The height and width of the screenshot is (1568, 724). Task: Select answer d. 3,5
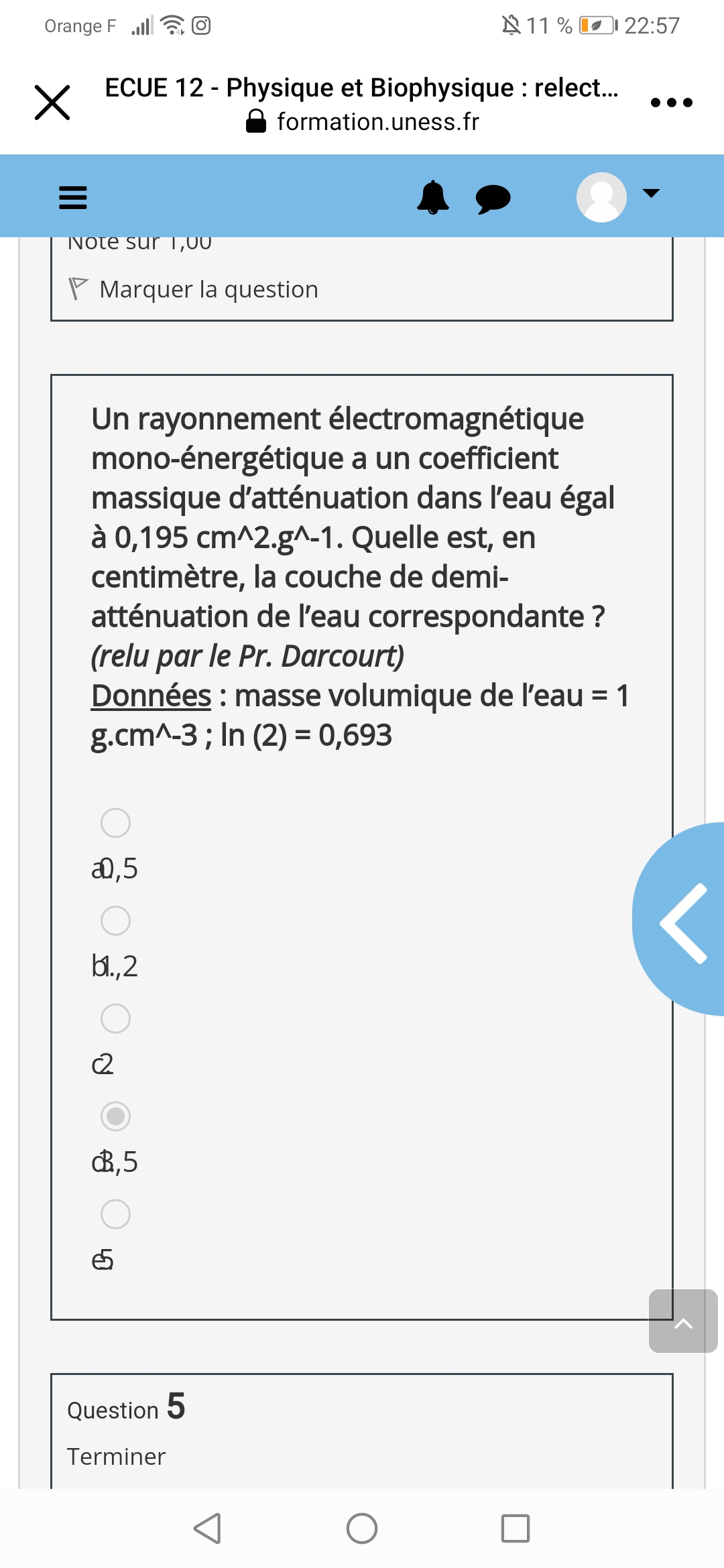tap(115, 1116)
